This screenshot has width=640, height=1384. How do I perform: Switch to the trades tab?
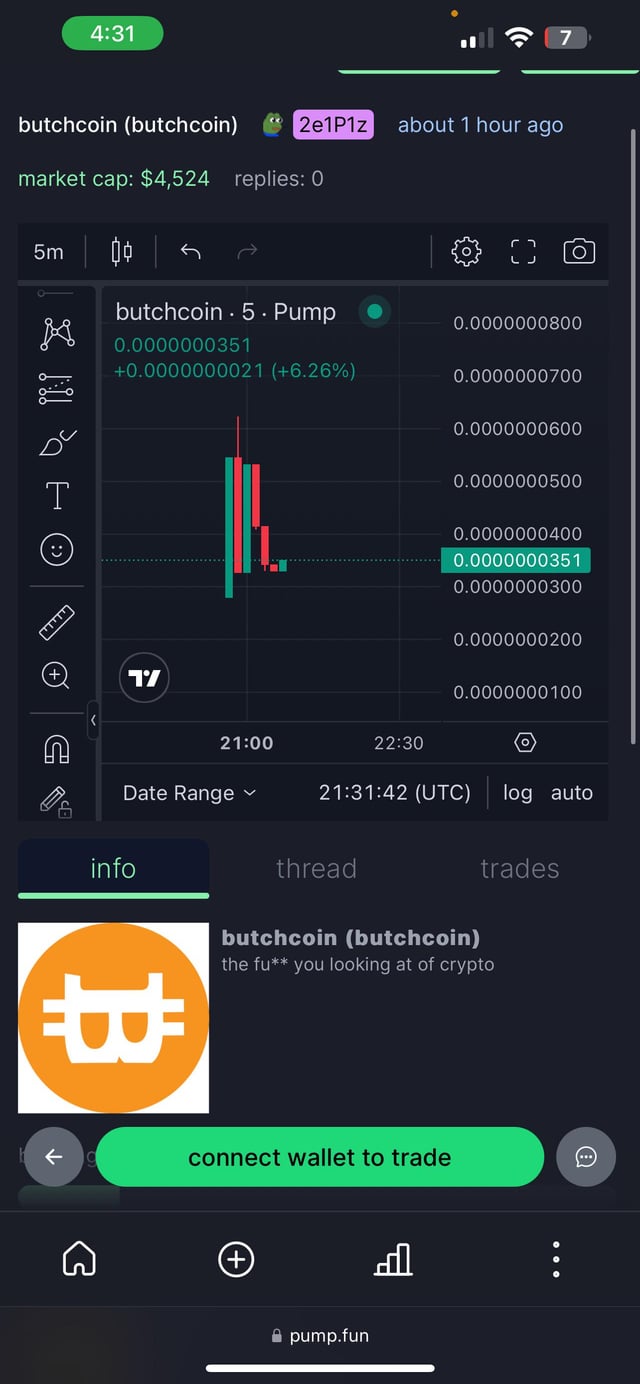tap(519, 869)
